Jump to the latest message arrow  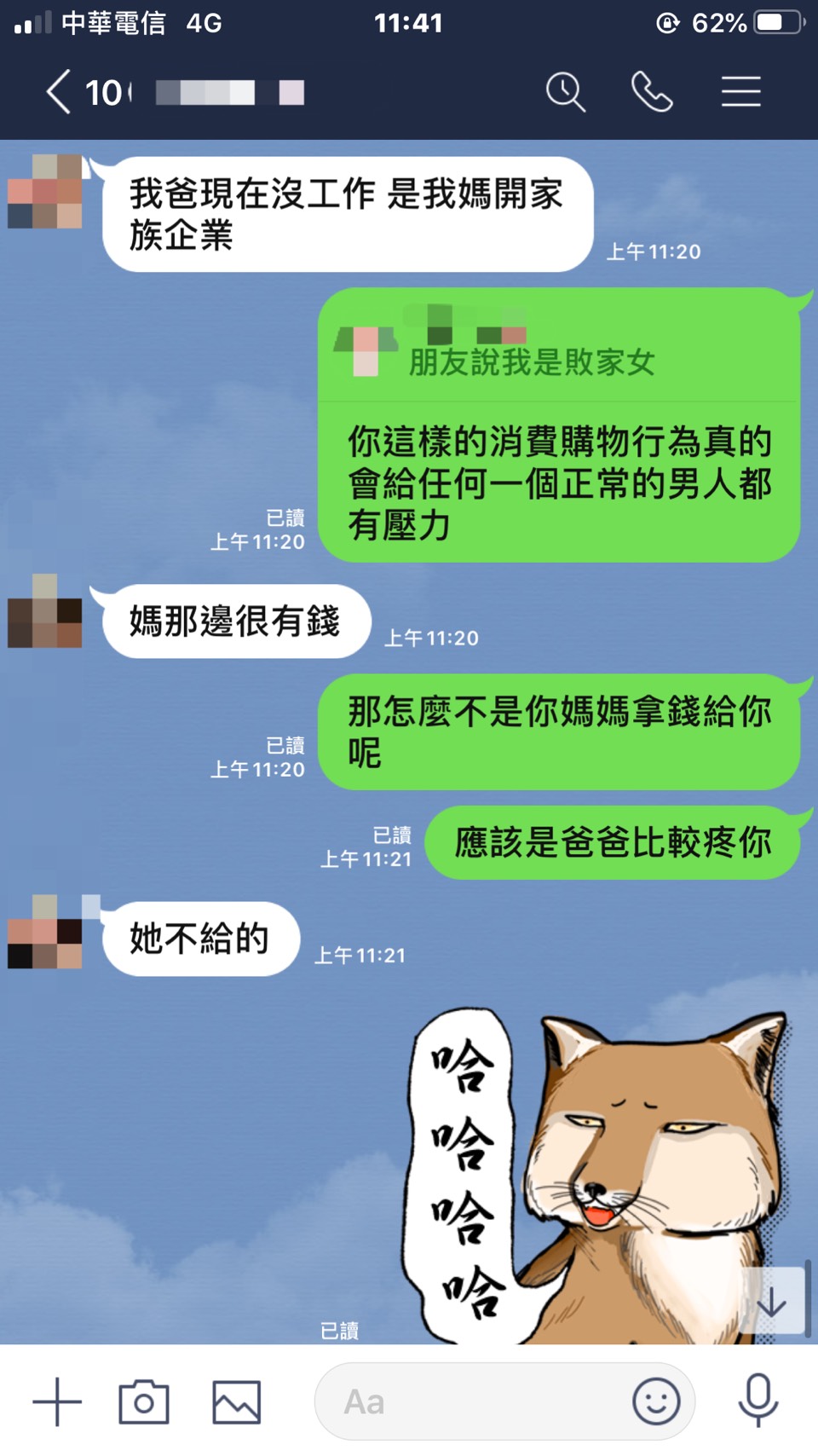772,1301
